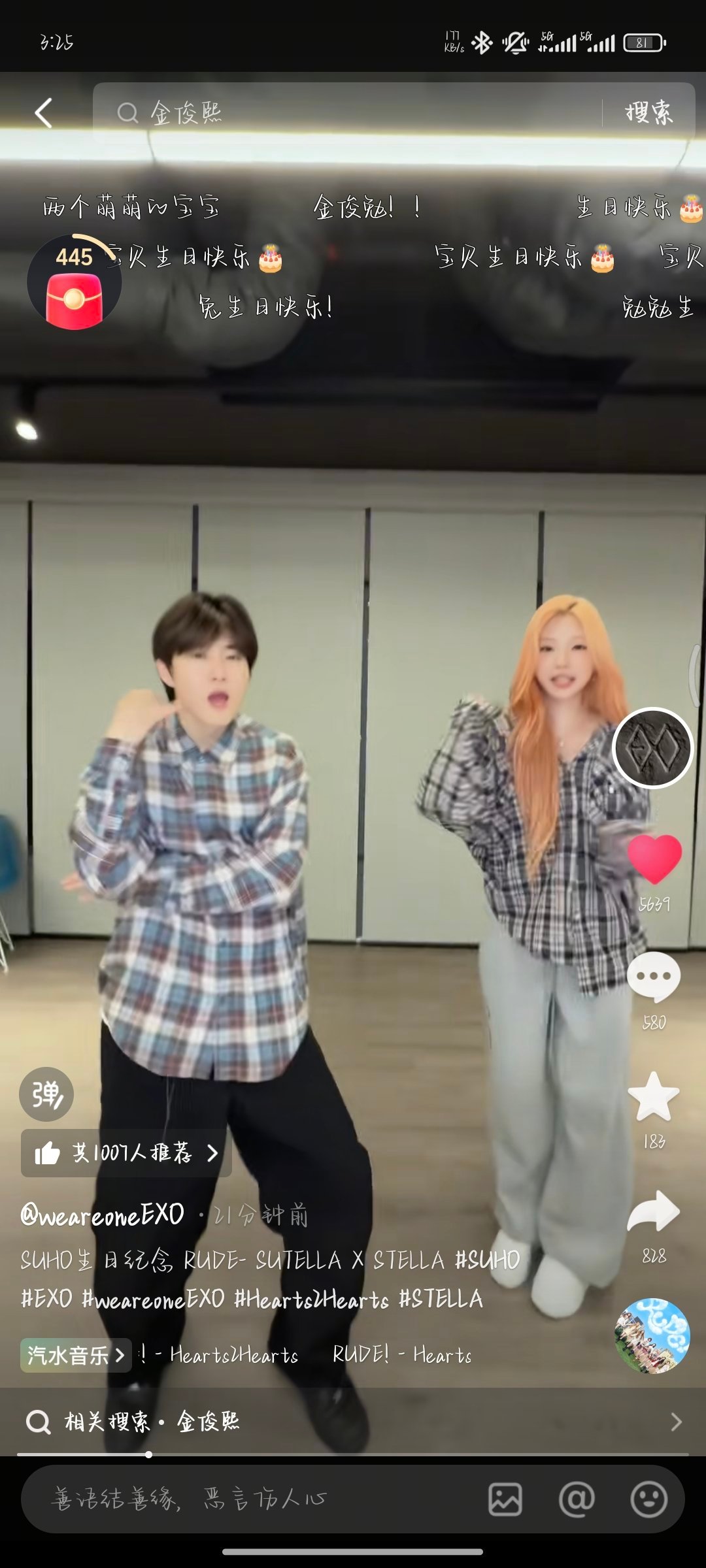Attach an image to the comment
Image resolution: width=706 pixels, height=1568 pixels.
click(x=505, y=1499)
